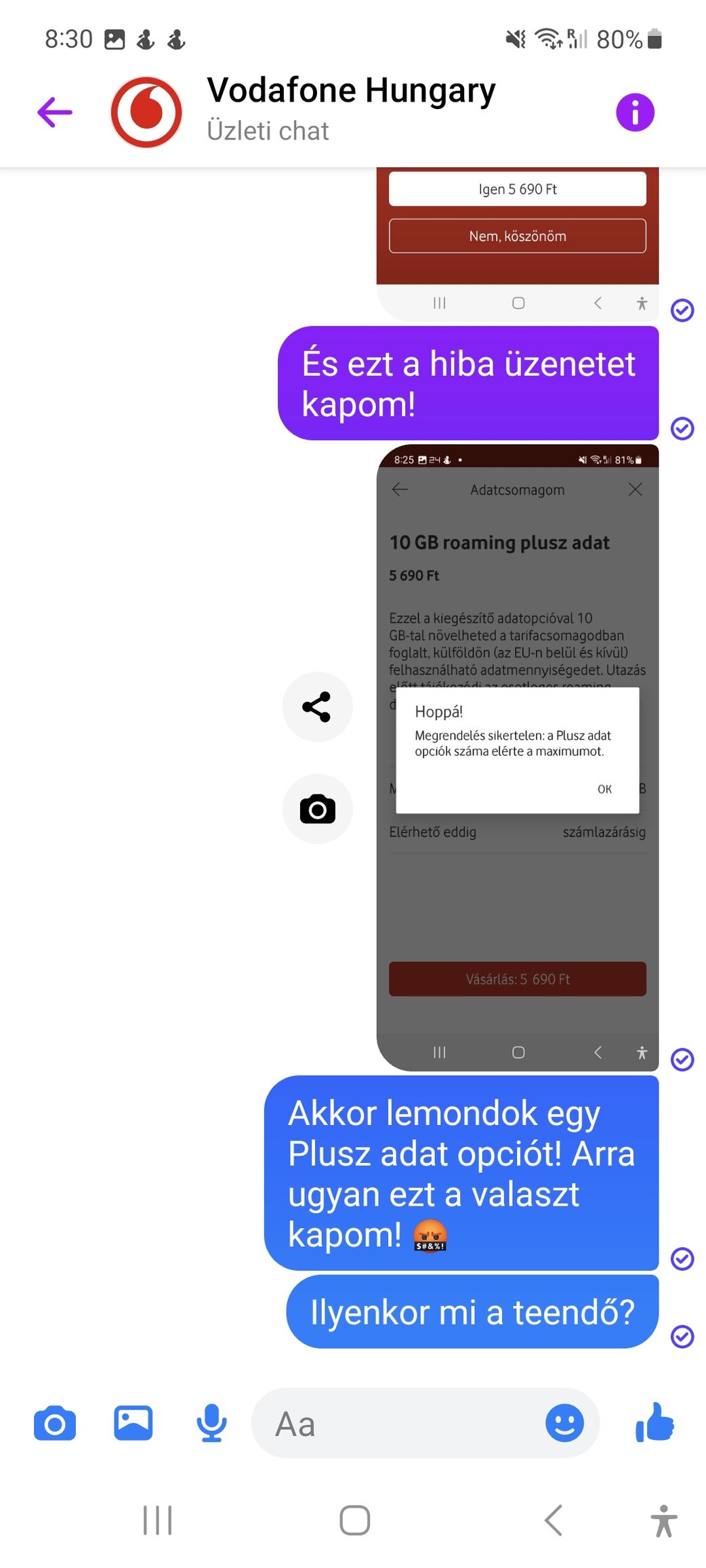The height and width of the screenshot is (1568, 706).
Task: Go back from Vodafone Hungary chat
Action: (x=55, y=112)
